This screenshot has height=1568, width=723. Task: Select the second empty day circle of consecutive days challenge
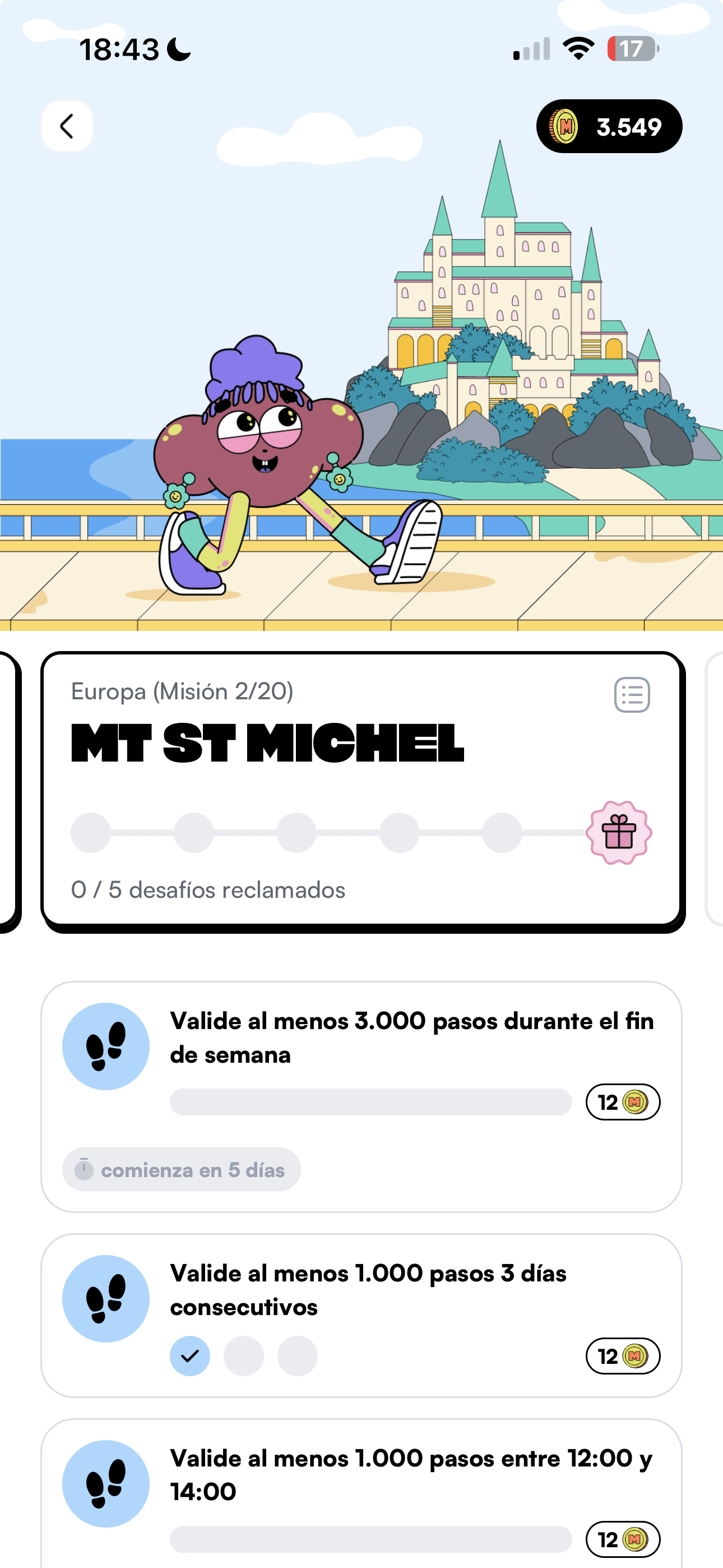point(244,1356)
